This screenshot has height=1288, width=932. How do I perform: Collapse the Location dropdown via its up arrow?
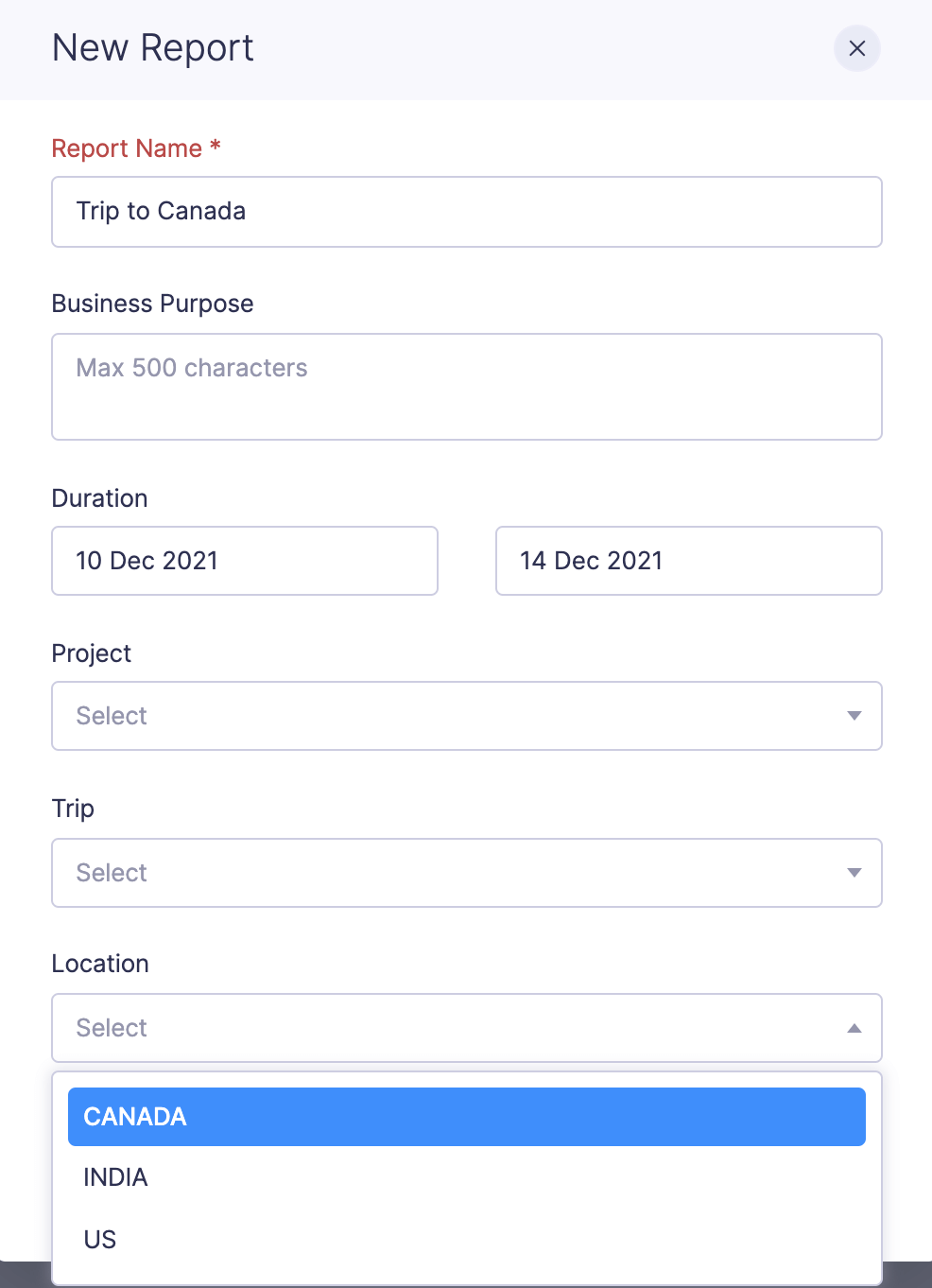click(854, 1028)
